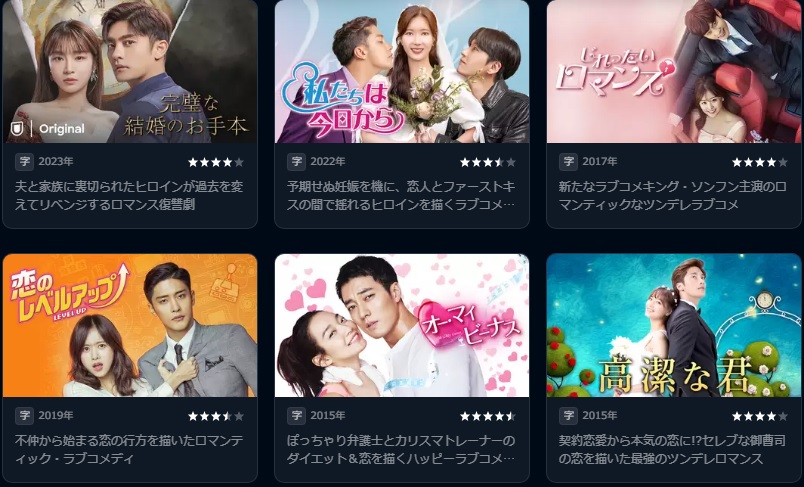804x487 pixels.
Task: Open the drama 完璧な結婚のお手本
Action: pyautogui.click(x=130, y=72)
